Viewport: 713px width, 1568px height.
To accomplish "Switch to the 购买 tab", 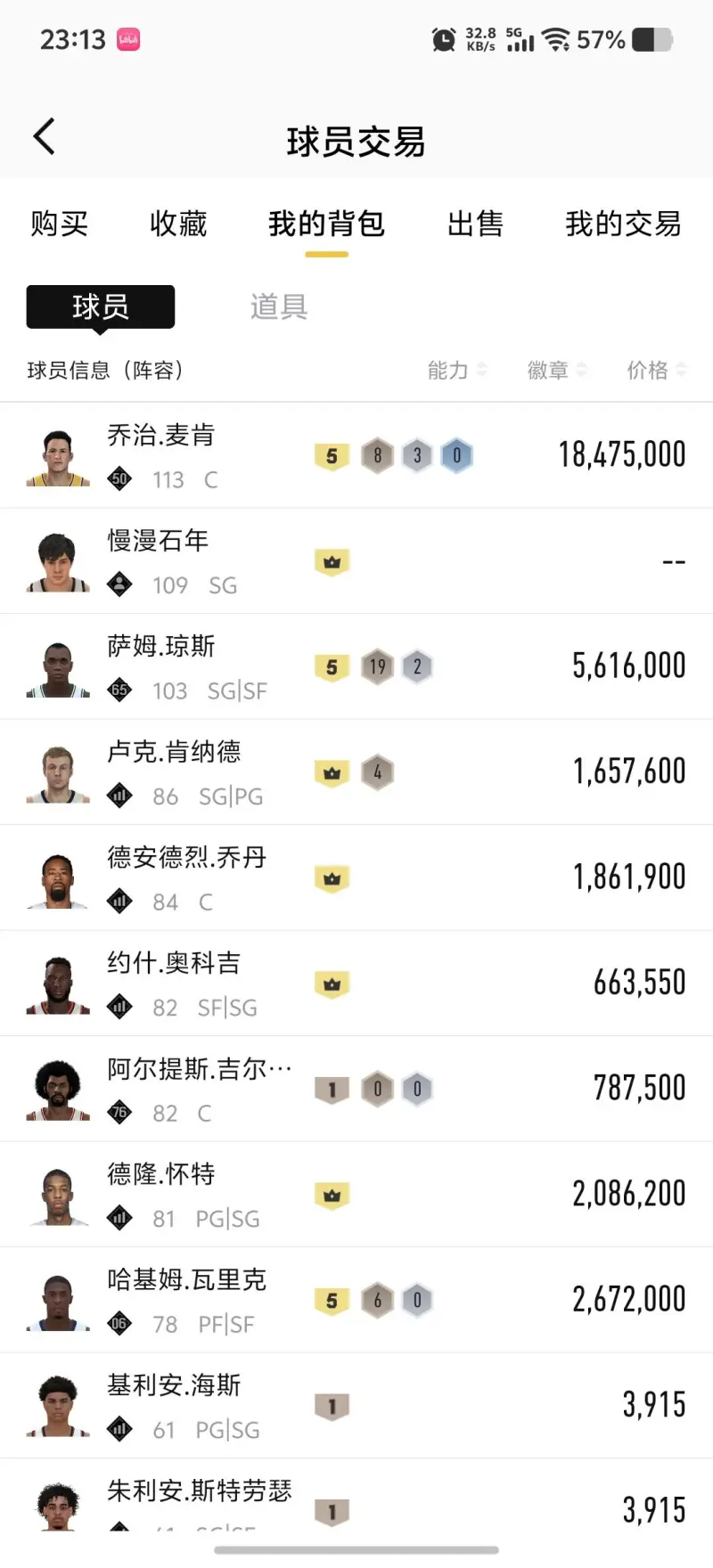I will coord(59,224).
